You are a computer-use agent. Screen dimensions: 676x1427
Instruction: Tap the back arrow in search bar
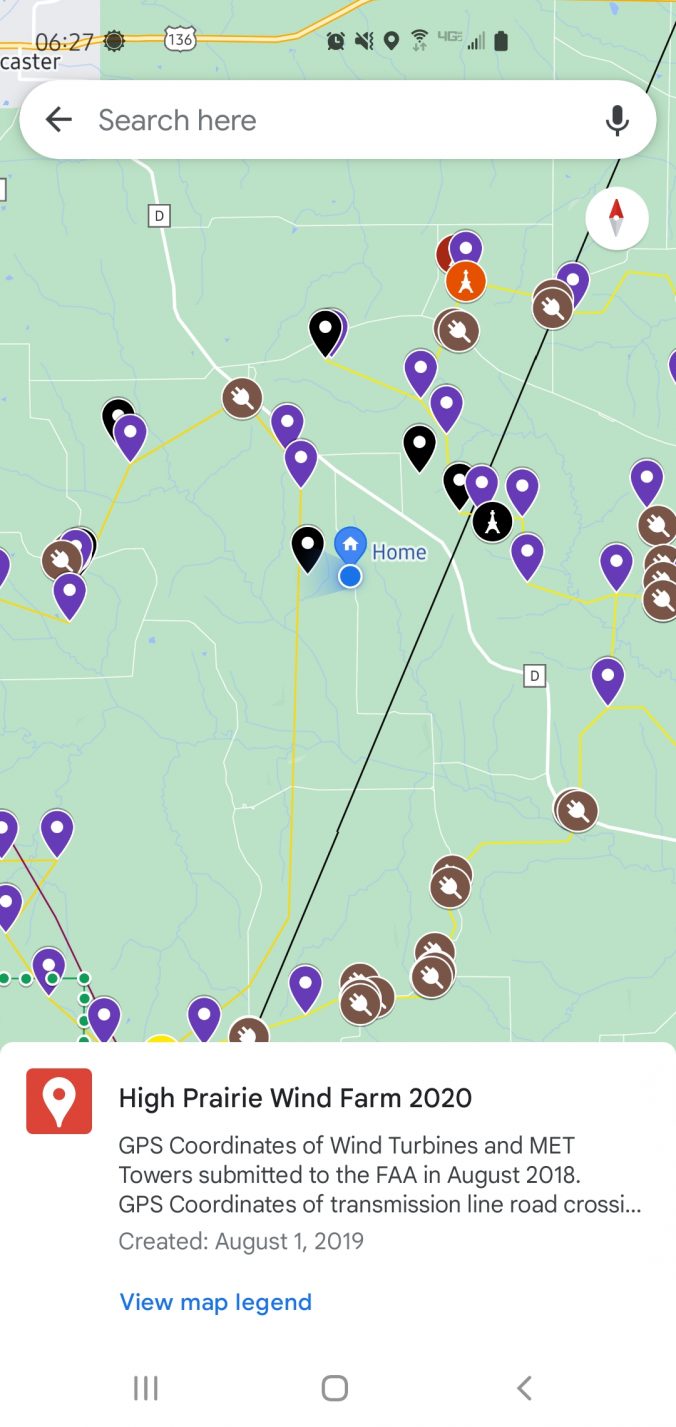click(59, 121)
